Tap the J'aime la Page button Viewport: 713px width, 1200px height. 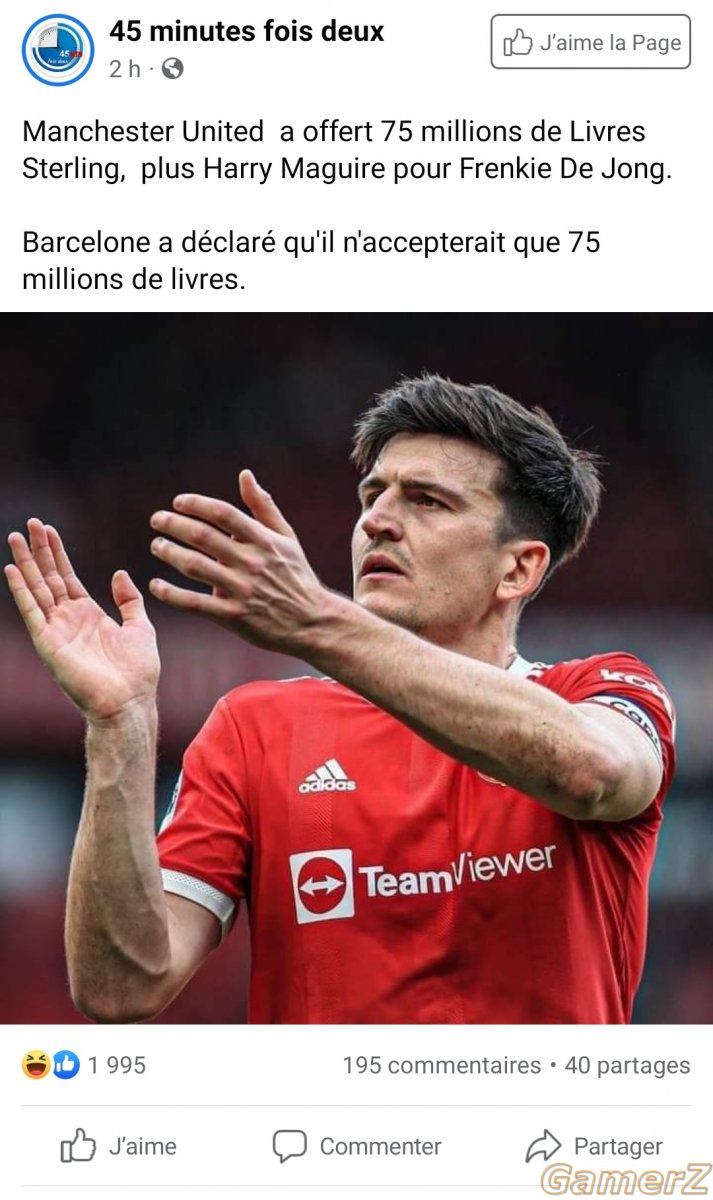pos(590,42)
